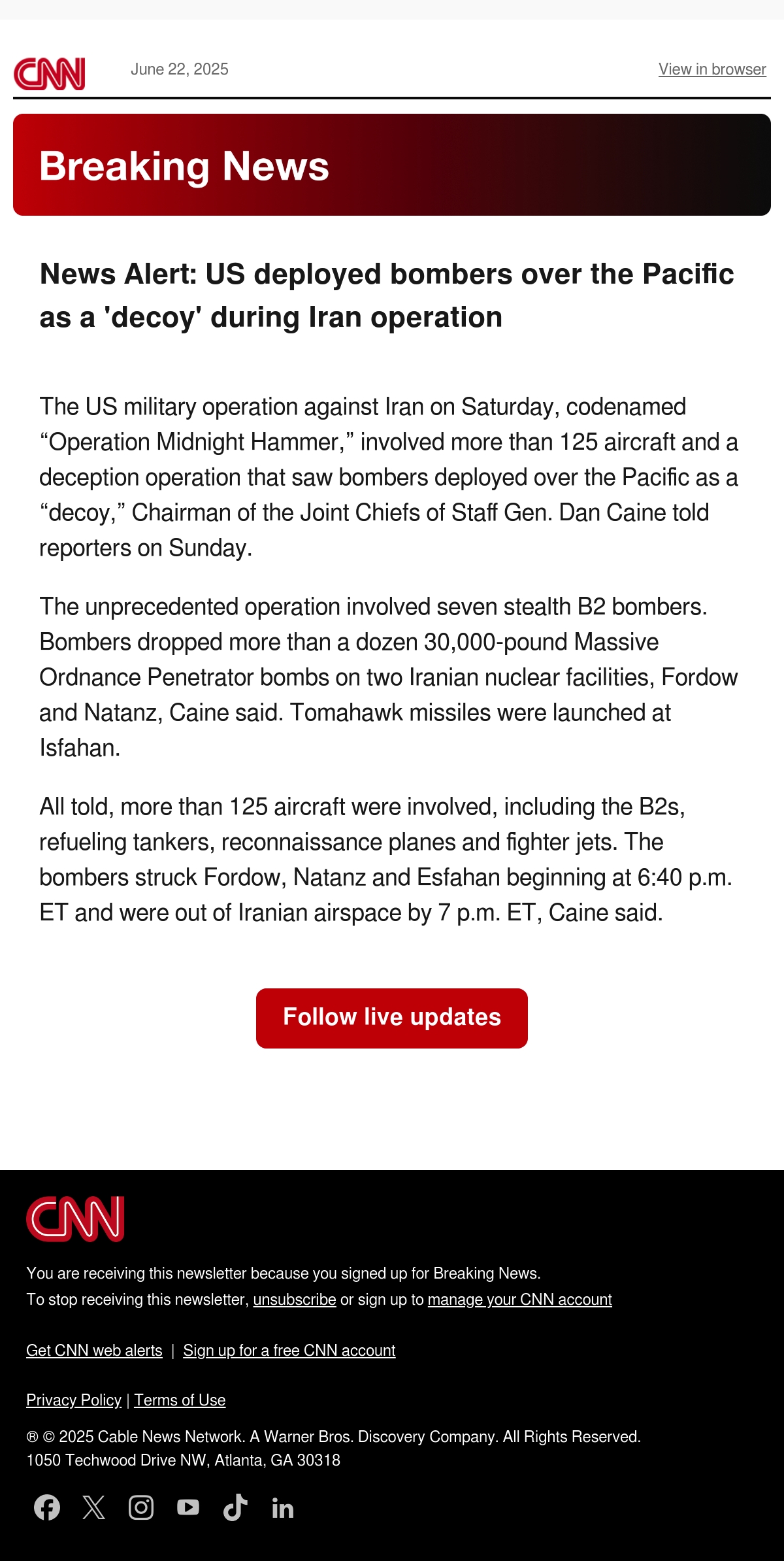This screenshot has width=784, height=1561.
Task: Get CNN web alerts
Action: point(94,1351)
